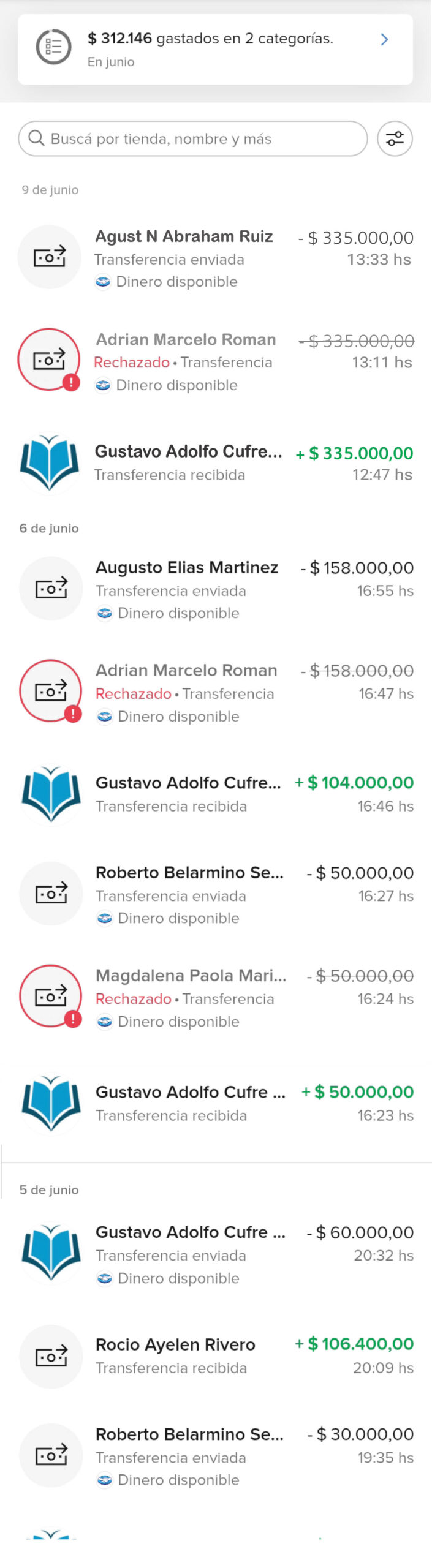Open the transfer sent to Augusto Elias Martinez
Screen dimensions: 432x1568
(215, 589)
